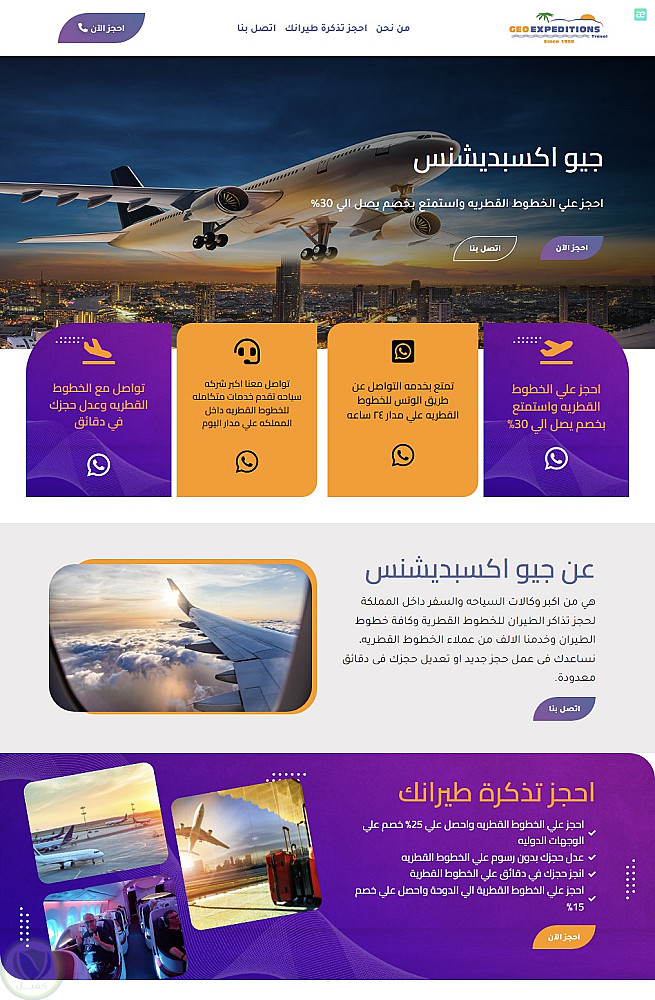This screenshot has width=655, height=1000.
Task: Open WhatsApp in the تواصل مع الخطوط القطريه card
Action: pyautogui.click(x=98, y=464)
